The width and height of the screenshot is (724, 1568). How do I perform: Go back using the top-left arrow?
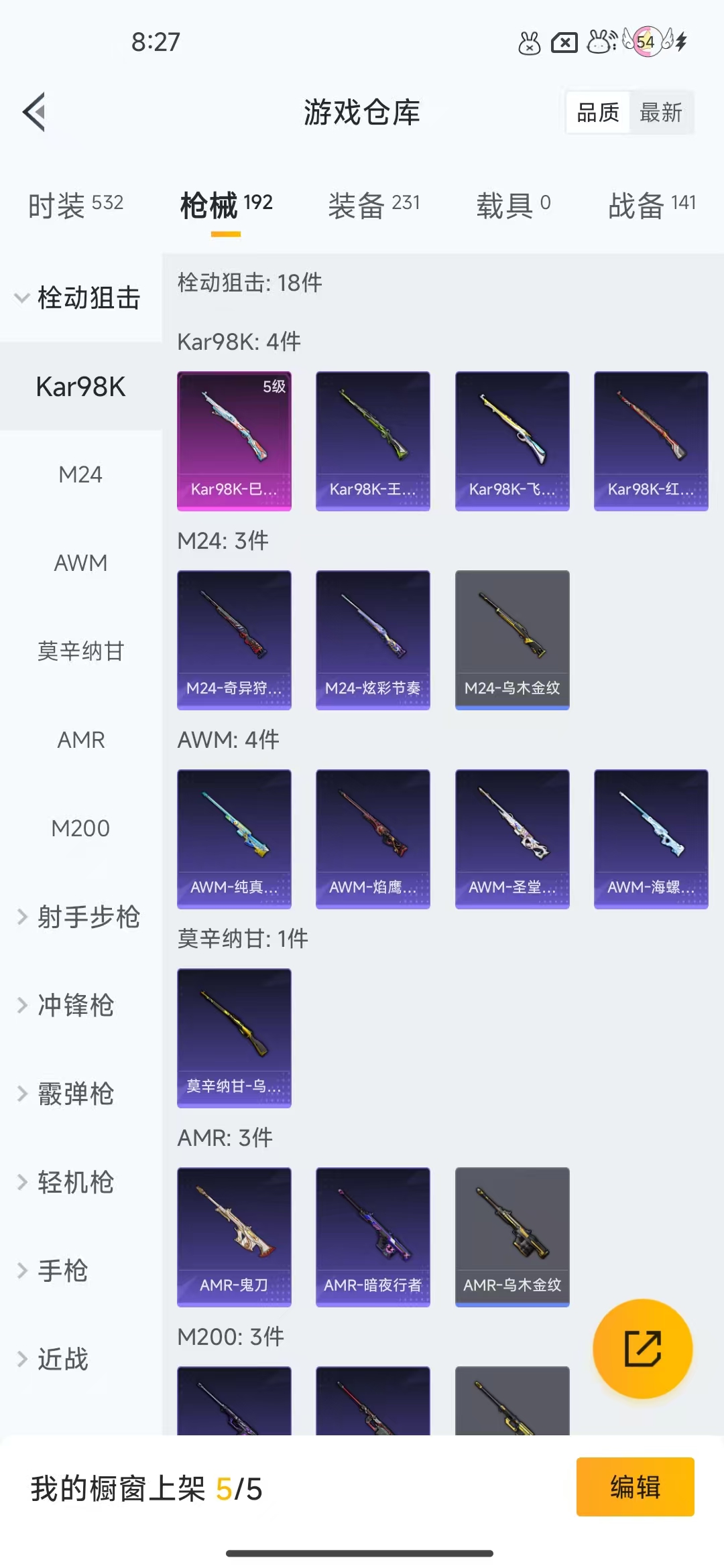point(34,112)
